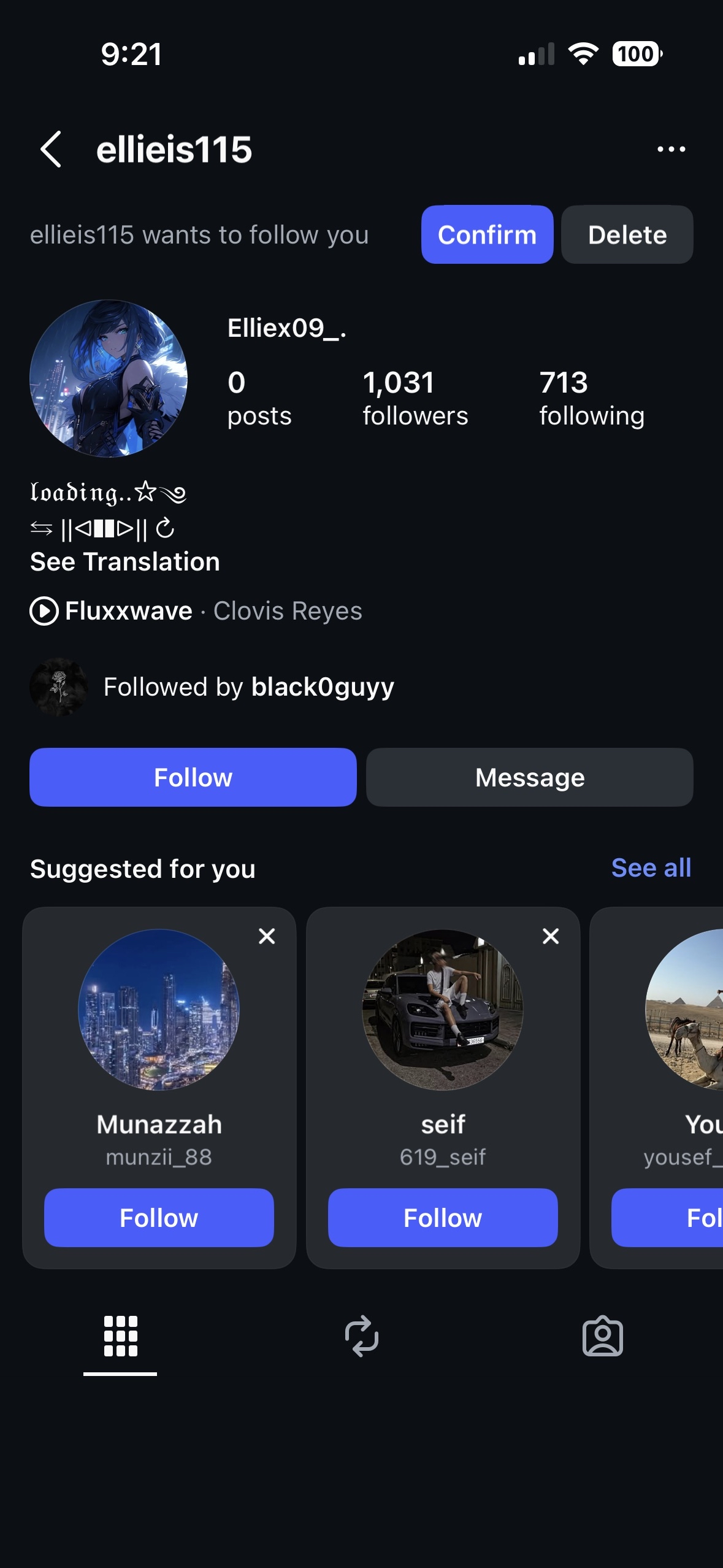Follow 619_seif
723x1568 pixels.
443,1218
